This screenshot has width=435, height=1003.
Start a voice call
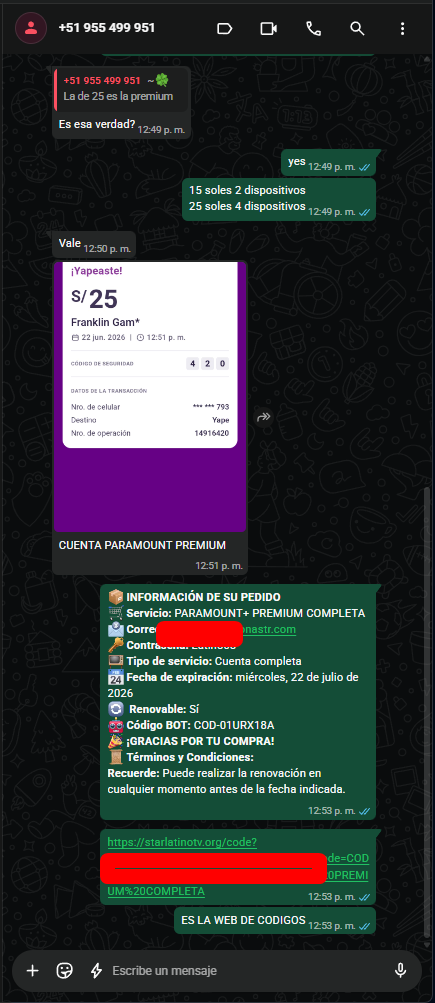pos(313,28)
